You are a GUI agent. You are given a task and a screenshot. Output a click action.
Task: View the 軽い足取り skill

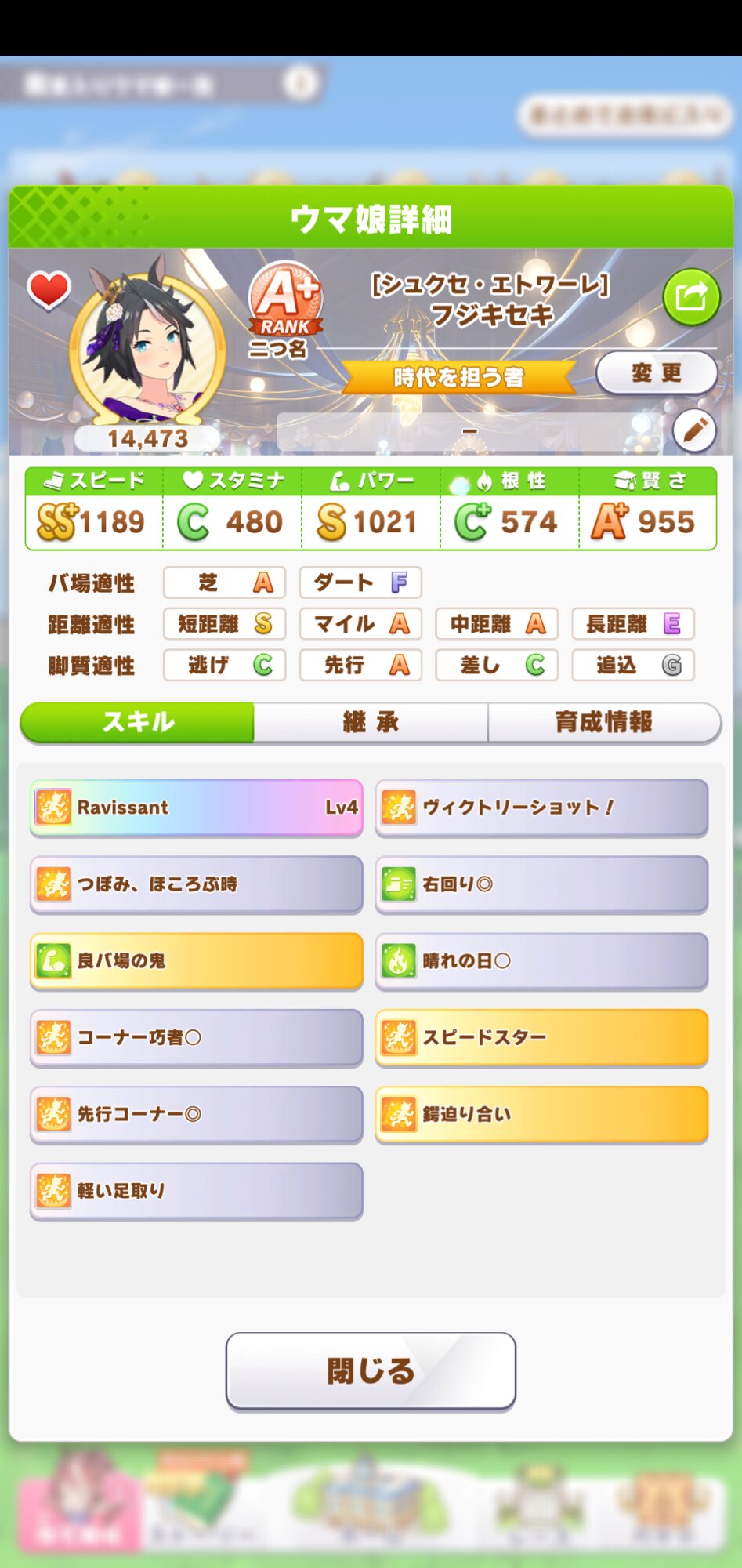[197, 1191]
